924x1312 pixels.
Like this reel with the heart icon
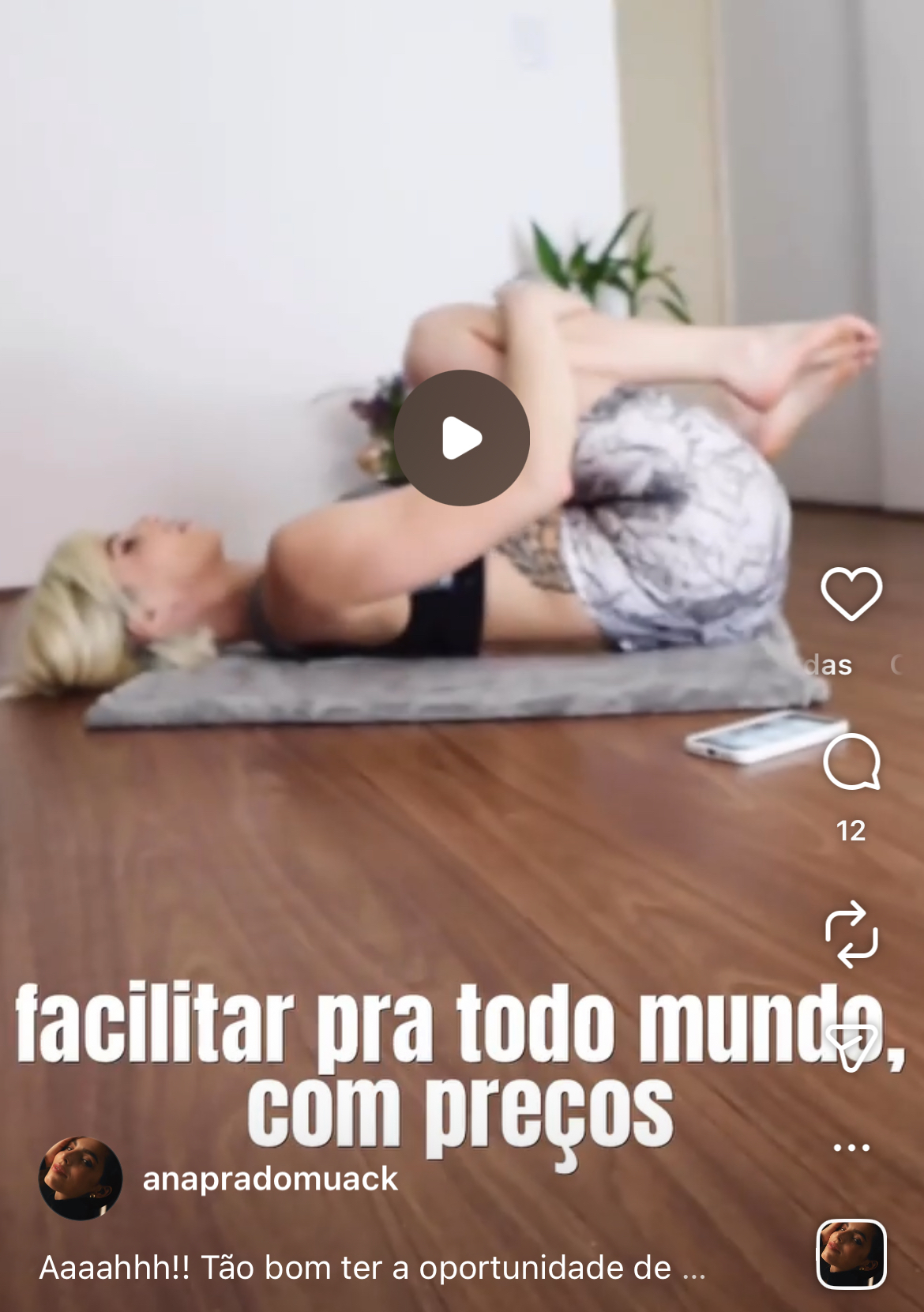tap(851, 593)
